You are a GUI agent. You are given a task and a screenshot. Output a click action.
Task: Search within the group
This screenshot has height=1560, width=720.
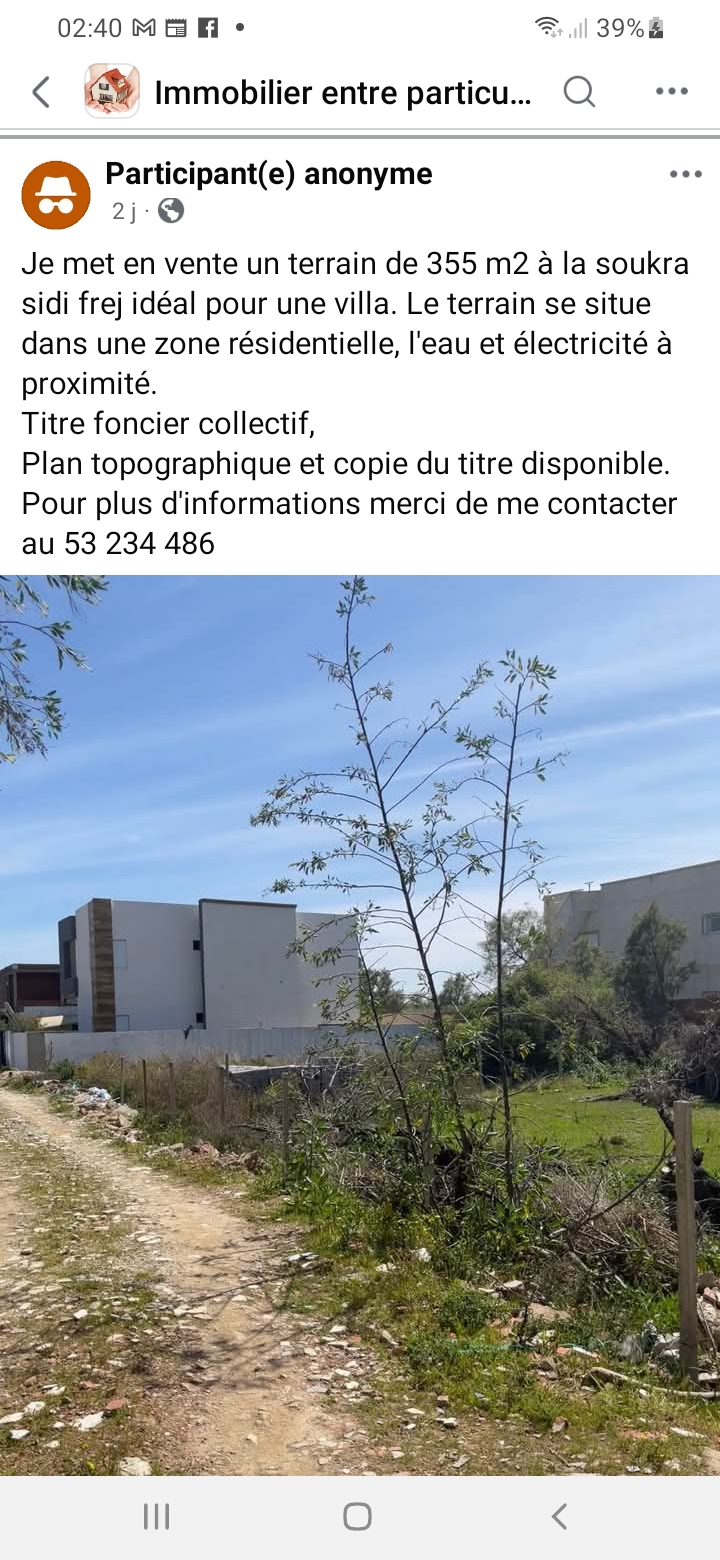pyautogui.click(x=579, y=92)
